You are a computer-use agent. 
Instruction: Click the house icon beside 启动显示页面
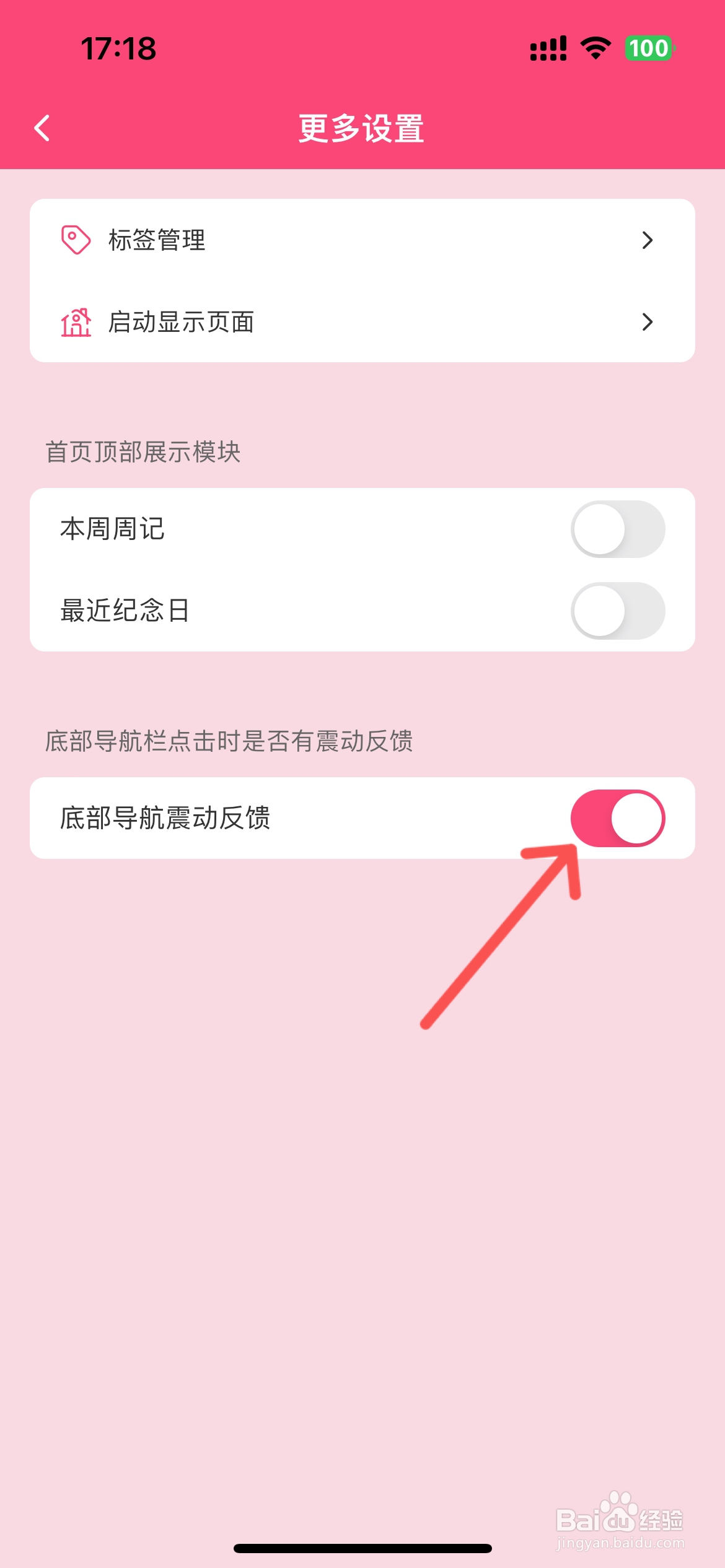(75, 321)
